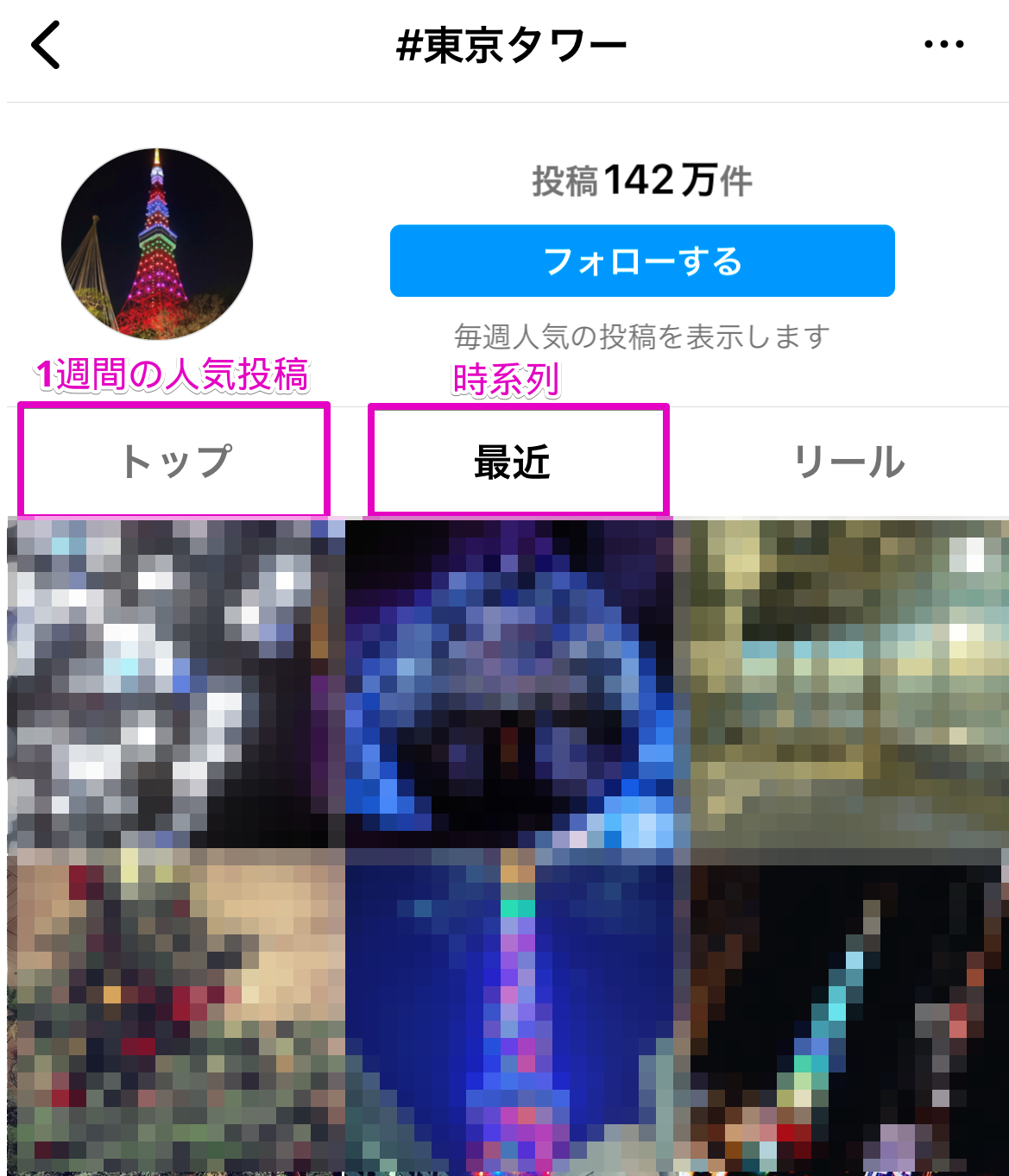Switch to the トップ tab

[x=175, y=462]
